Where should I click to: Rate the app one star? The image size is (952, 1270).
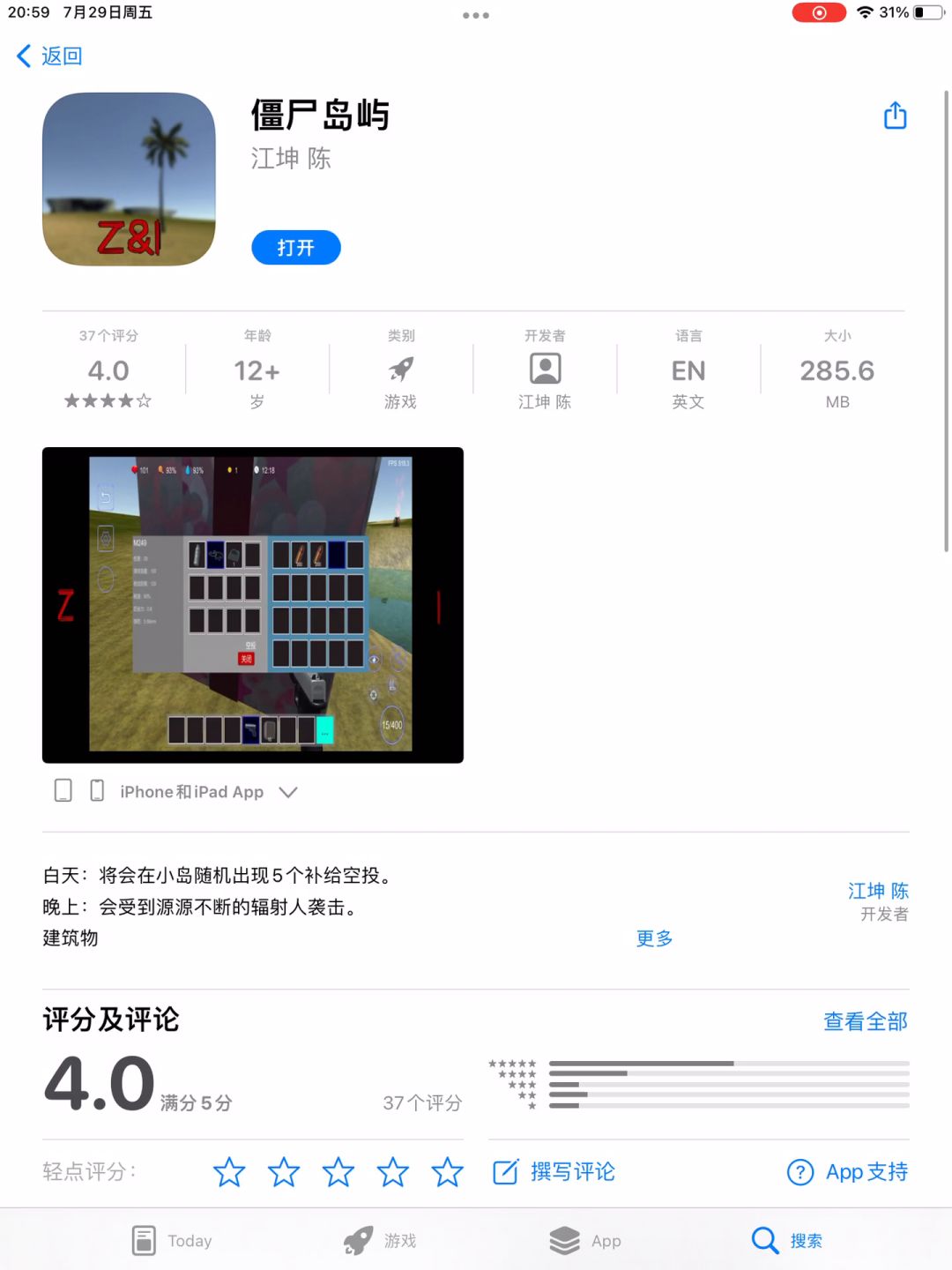pyautogui.click(x=229, y=1172)
